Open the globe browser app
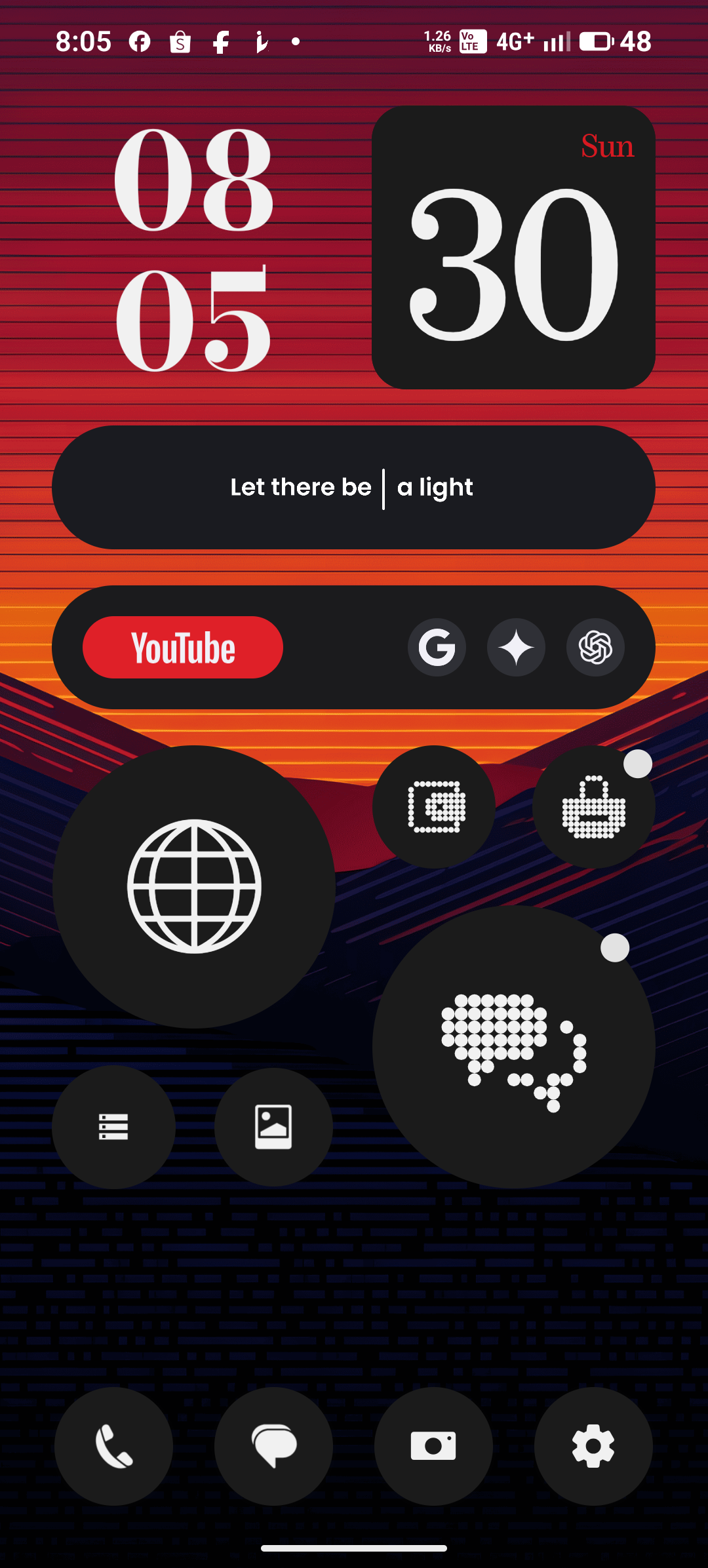 [194, 886]
